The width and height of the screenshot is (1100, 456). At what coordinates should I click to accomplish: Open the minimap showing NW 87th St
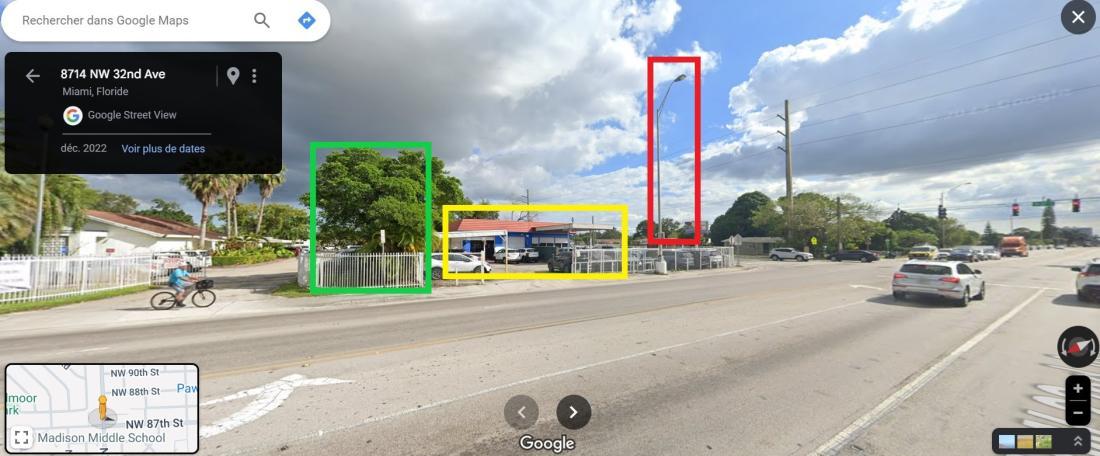tap(120, 400)
